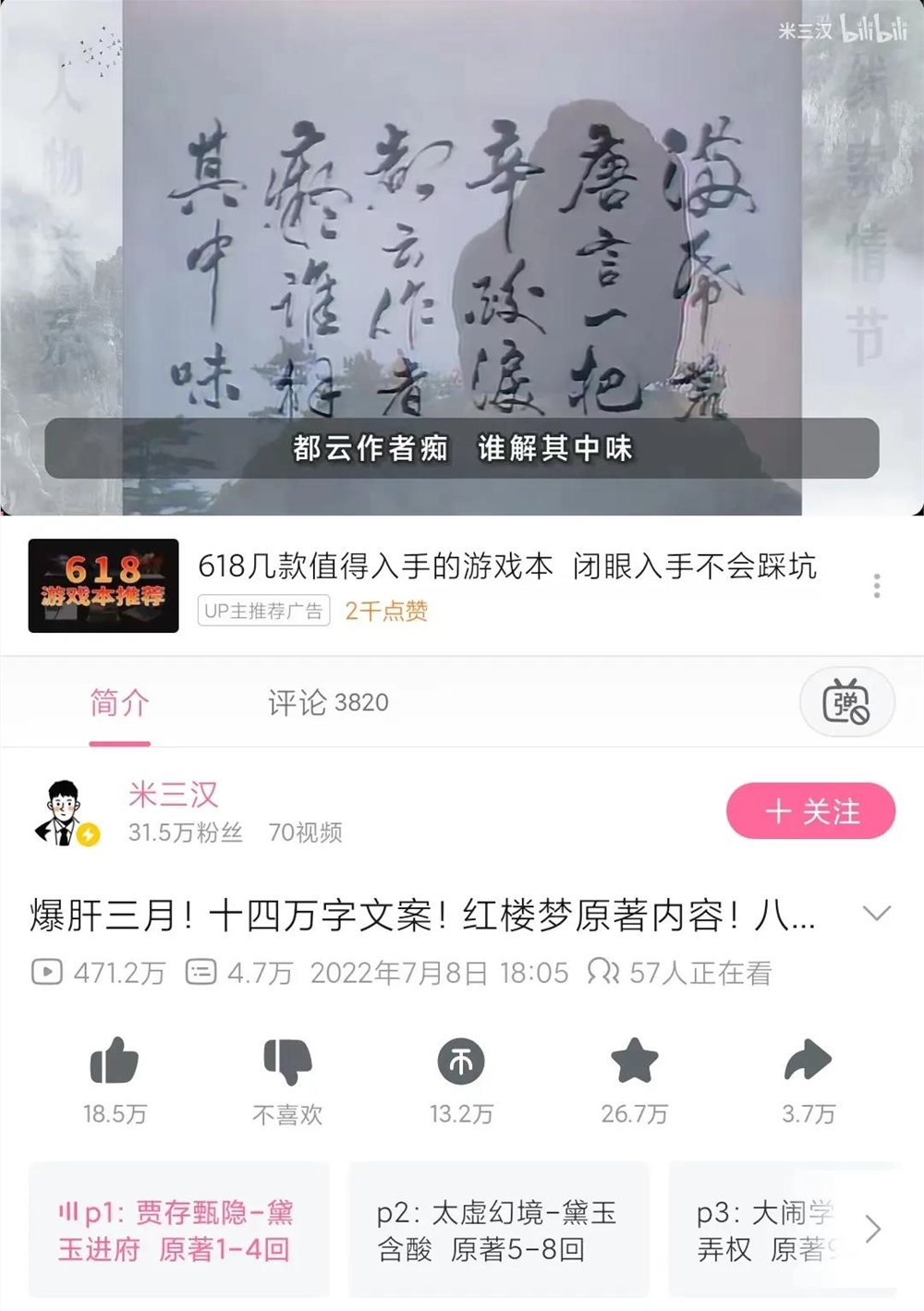
Task: Play episode p1 贾存甄隐-黛玉进府
Action: click(x=179, y=1230)
